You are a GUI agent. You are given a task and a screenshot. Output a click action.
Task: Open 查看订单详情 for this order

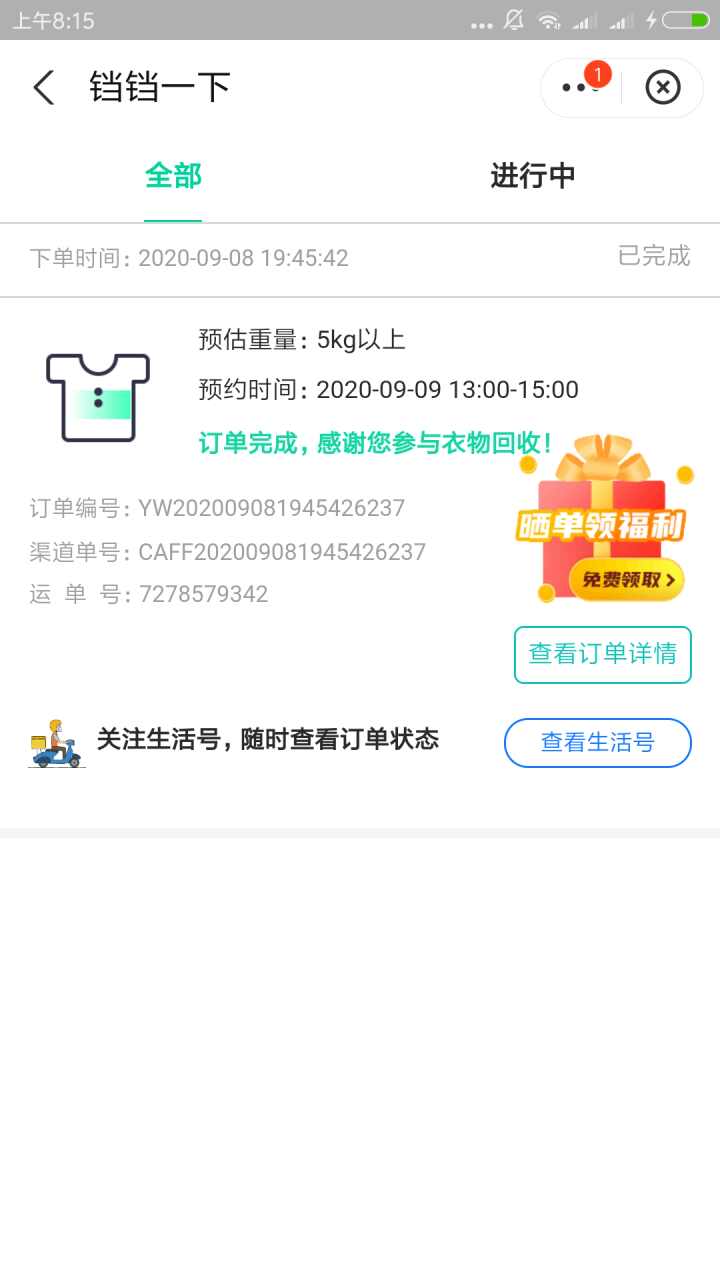(603, 654)
